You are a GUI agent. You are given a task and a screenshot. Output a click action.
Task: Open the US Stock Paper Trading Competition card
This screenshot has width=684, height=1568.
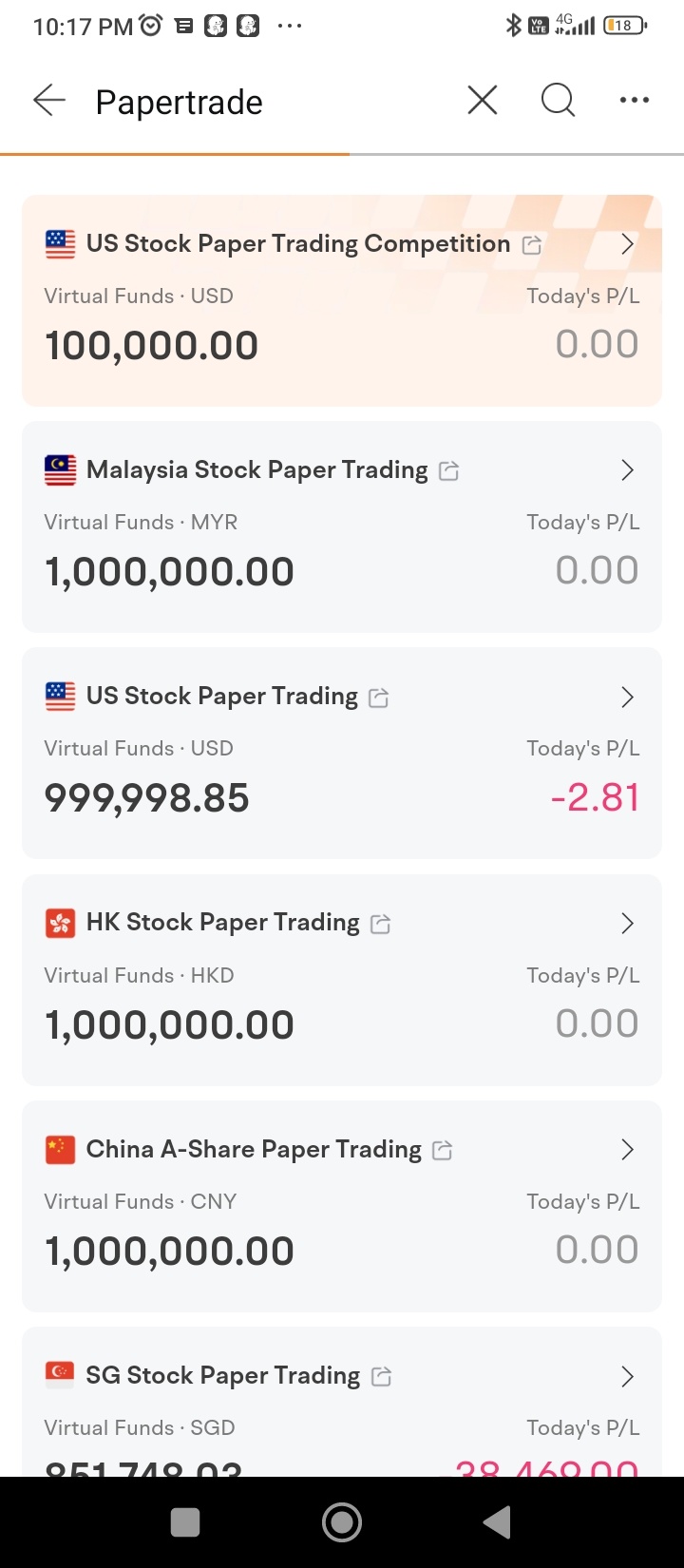click(x=342, y=300)
